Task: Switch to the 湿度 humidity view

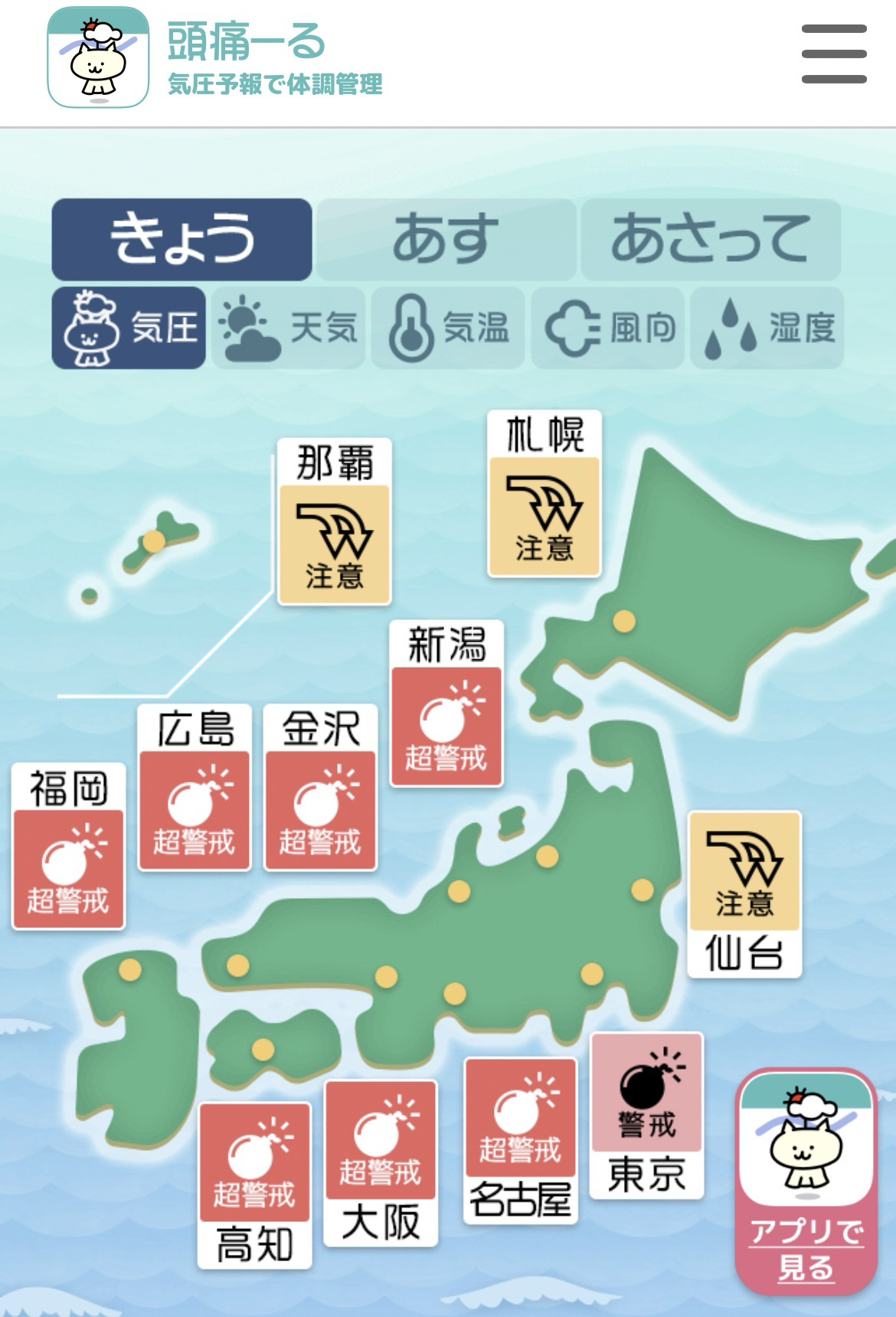Action: (767, 328)
